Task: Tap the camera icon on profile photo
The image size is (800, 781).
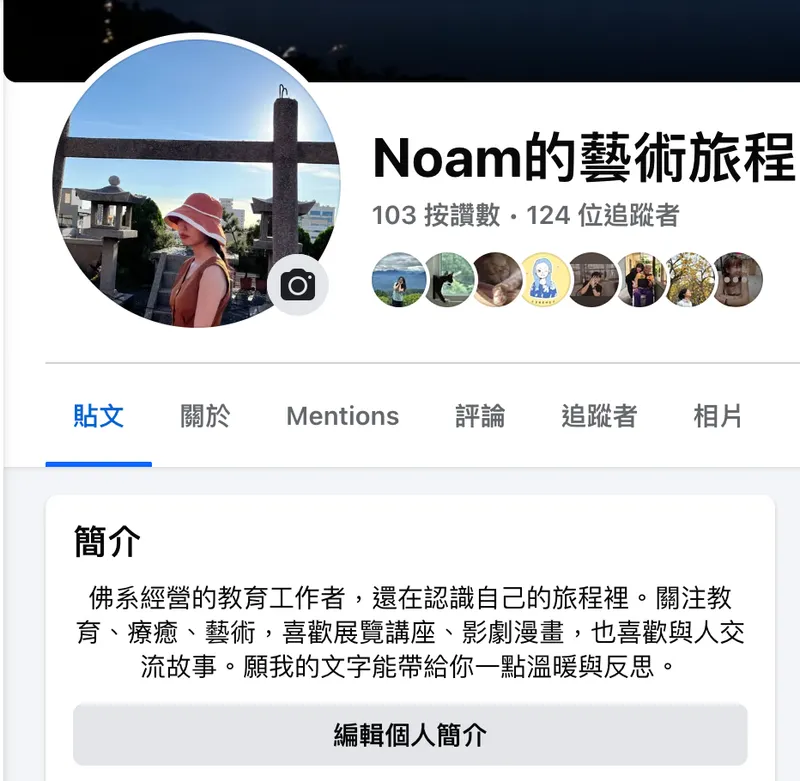Action: (x=298, y=286)
